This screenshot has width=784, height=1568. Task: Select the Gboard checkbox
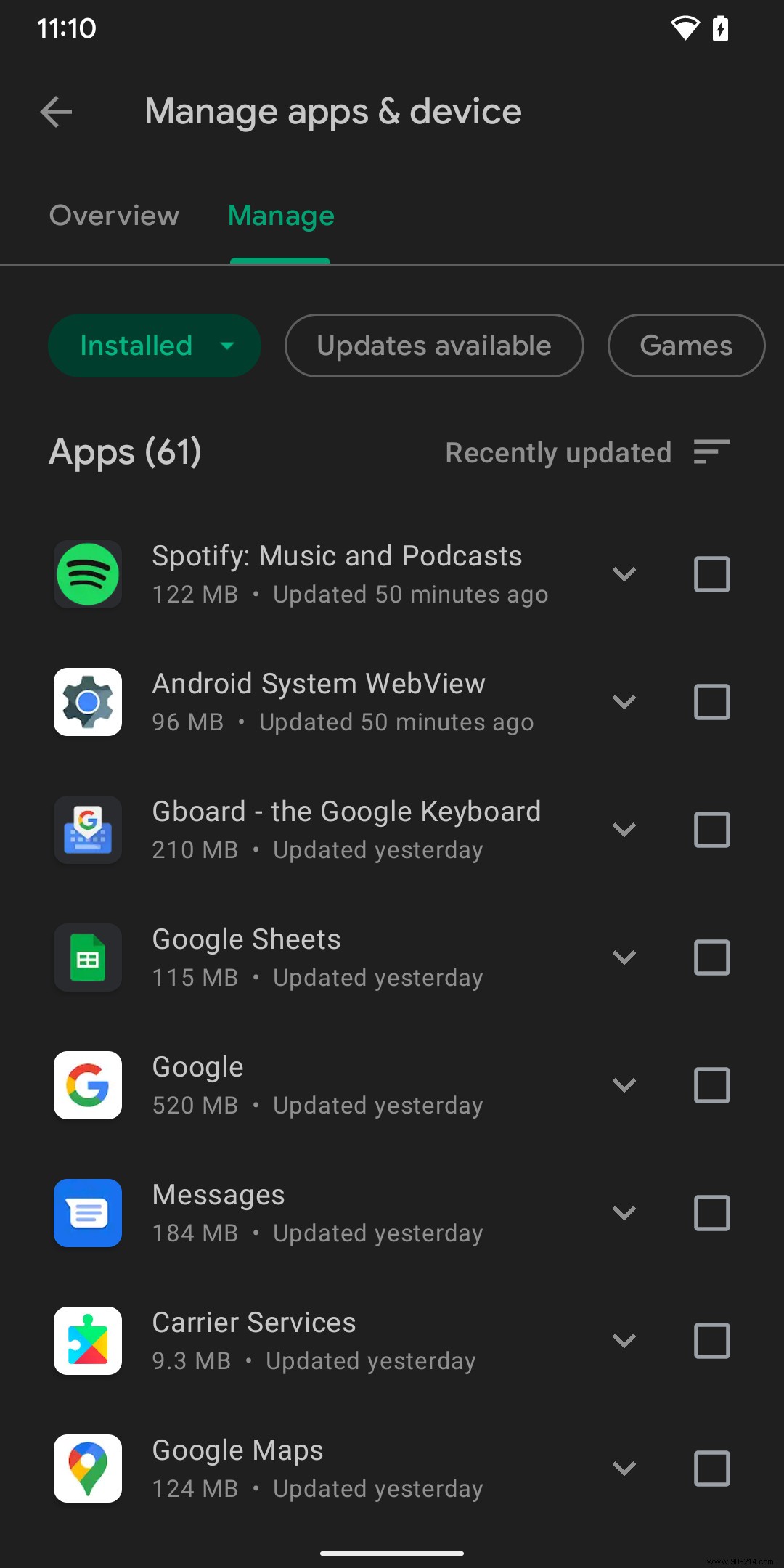pos(711,830)
